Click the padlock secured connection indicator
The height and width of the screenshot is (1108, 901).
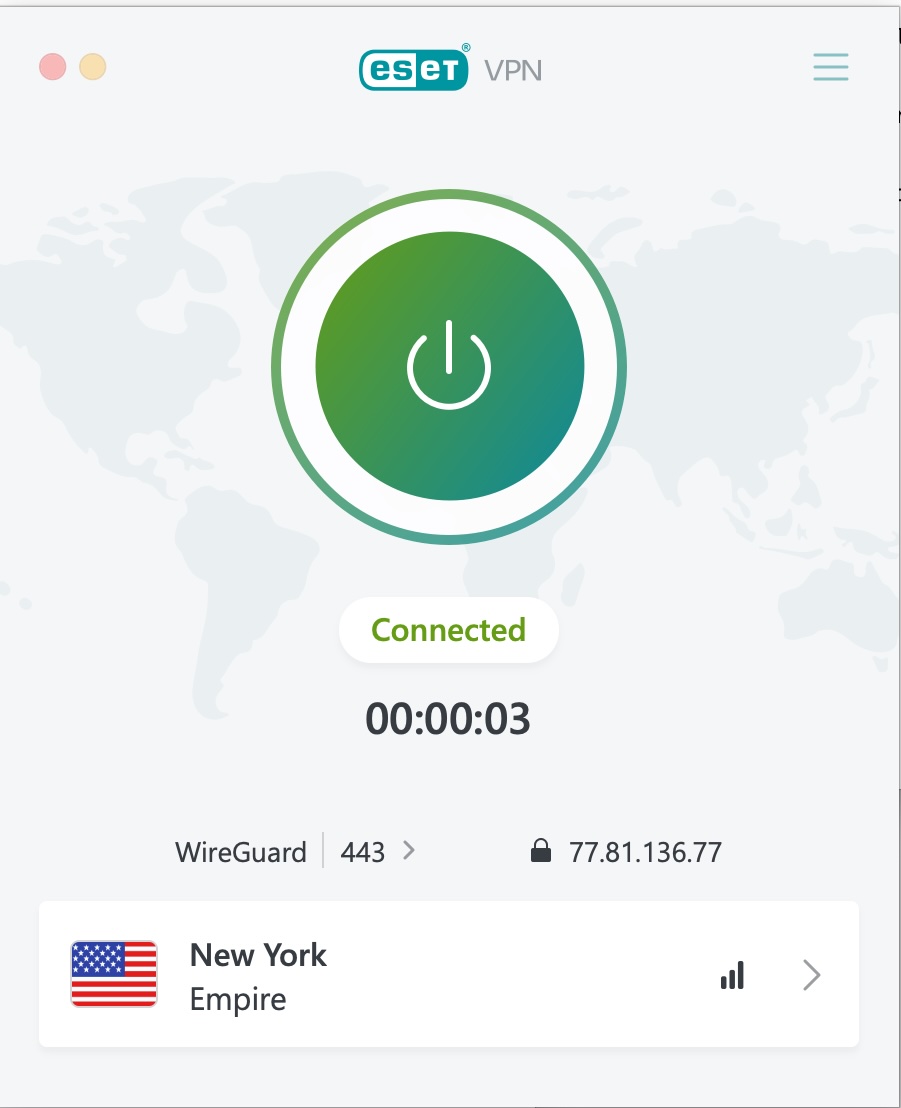[x=543, y=851]
